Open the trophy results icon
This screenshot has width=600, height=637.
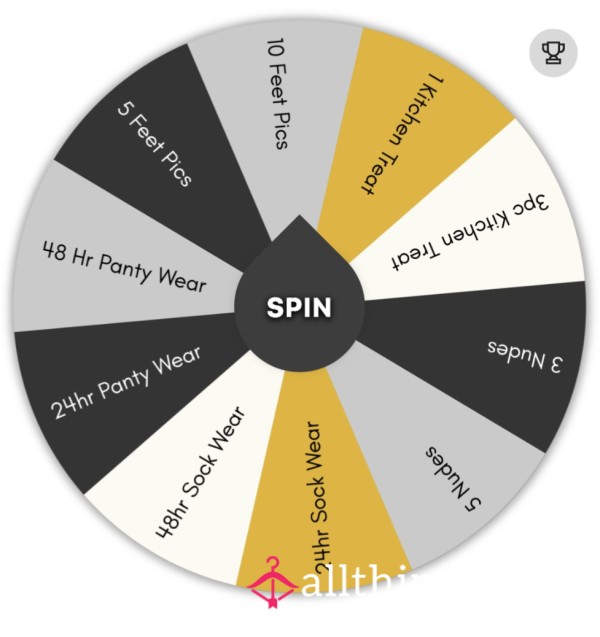(x=553, y=52)
